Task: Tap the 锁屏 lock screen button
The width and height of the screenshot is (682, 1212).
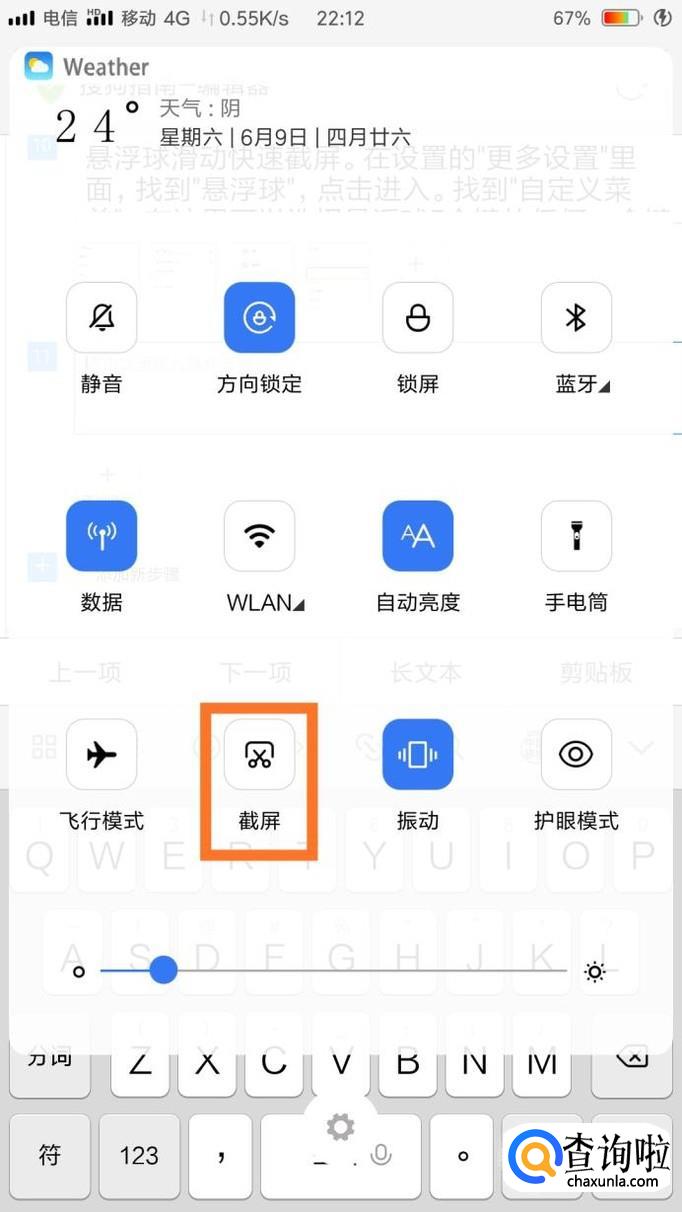Action: [418, 318]
